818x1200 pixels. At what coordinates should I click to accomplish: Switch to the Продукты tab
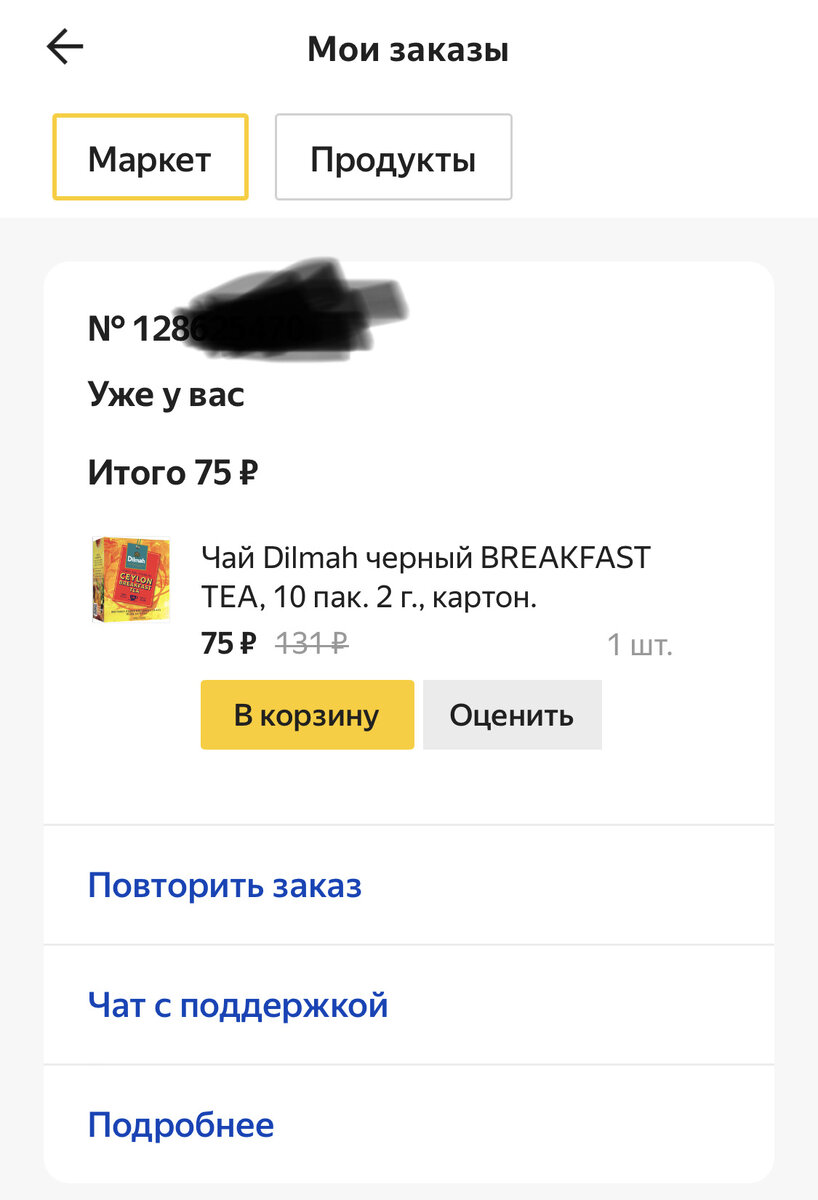click(393, 157)
